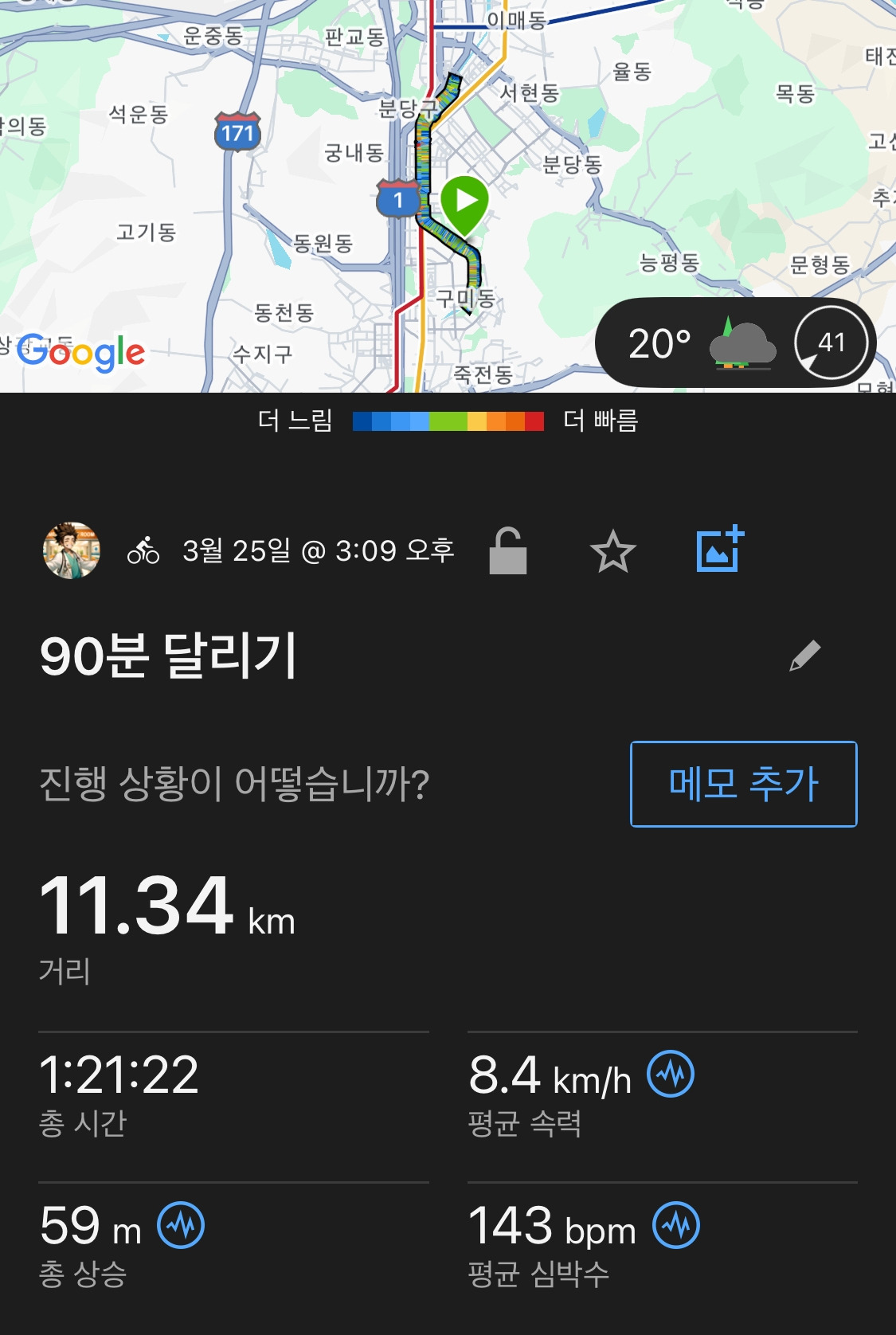Open the profile avatar
The image size is (896, 1335).
[72, 550]
